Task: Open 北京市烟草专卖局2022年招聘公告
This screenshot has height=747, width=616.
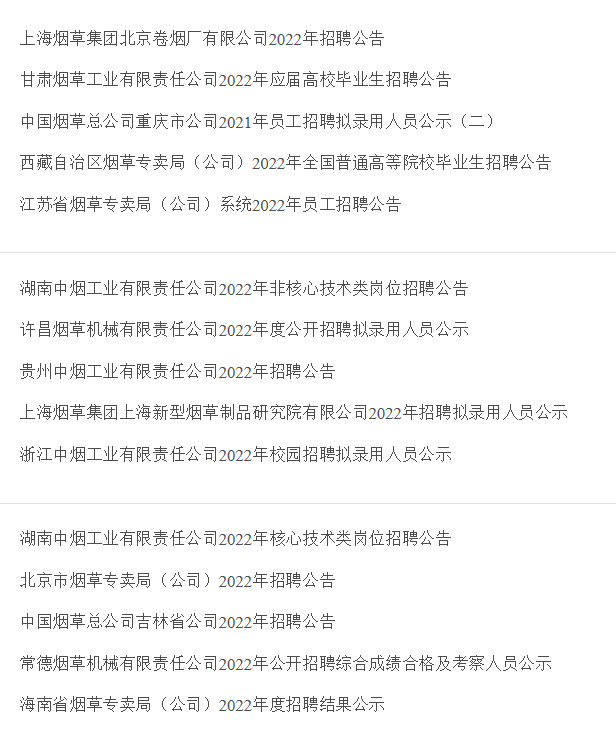Action: [177, 581]
